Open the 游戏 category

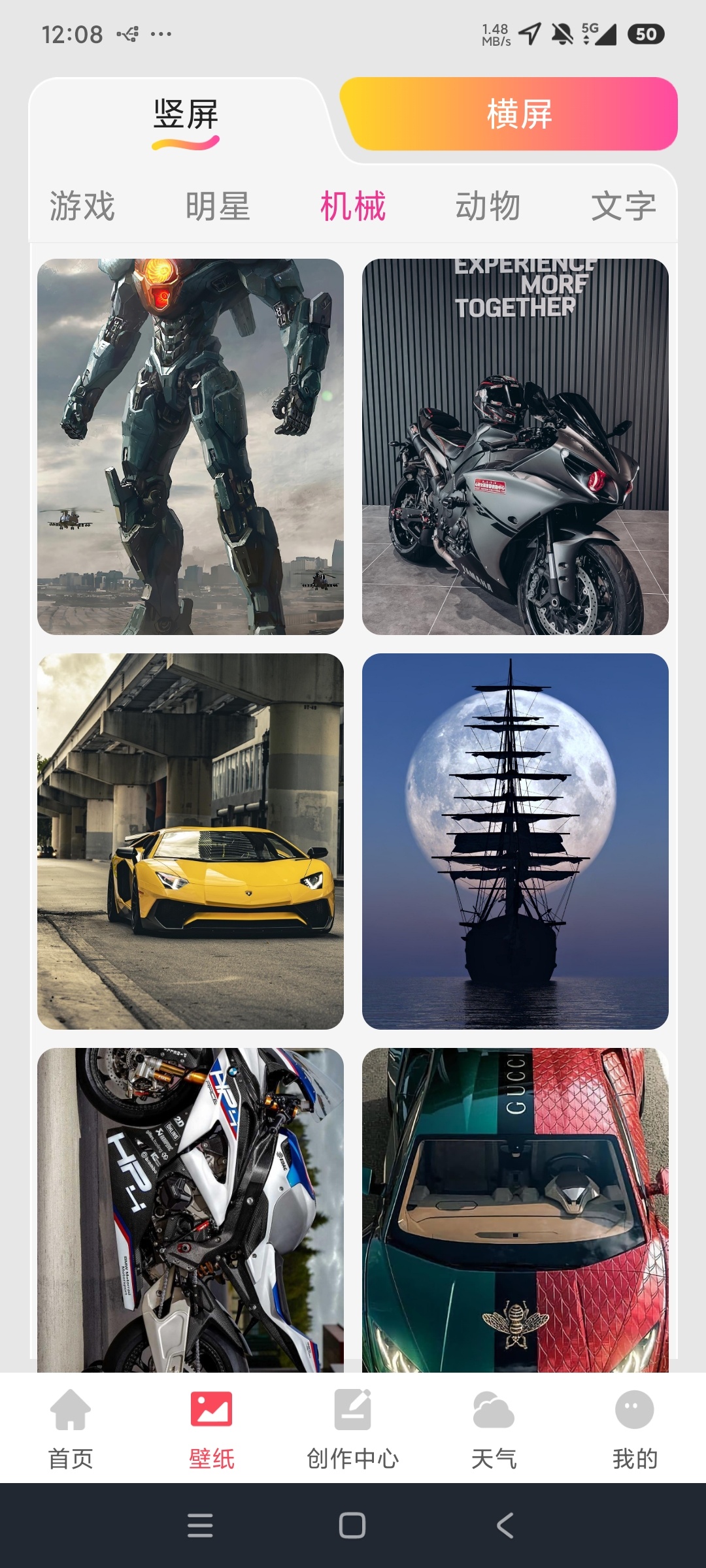pos(82,206)
